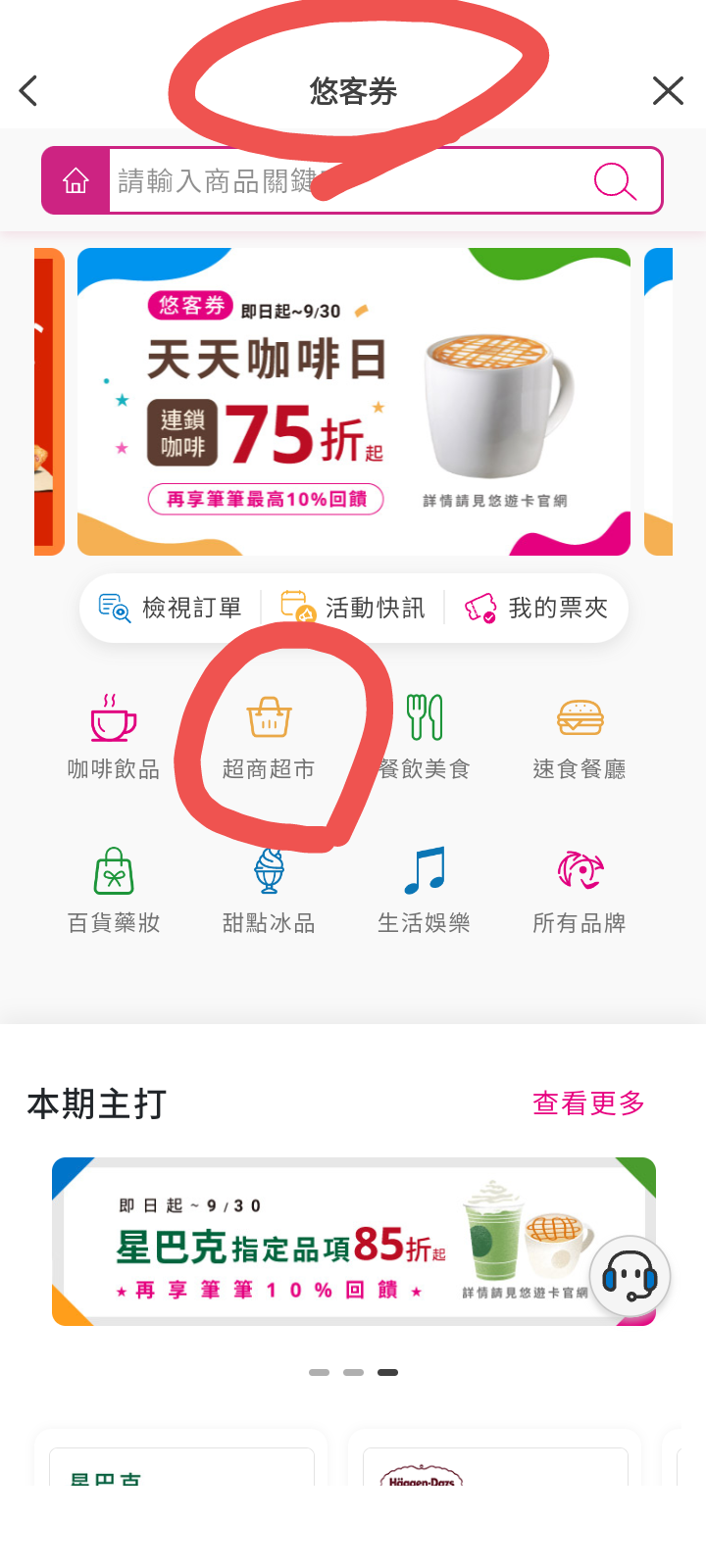Select the 咖啡飲品 category
This screenshot has width=706, height=1568.
pos(114,735)
